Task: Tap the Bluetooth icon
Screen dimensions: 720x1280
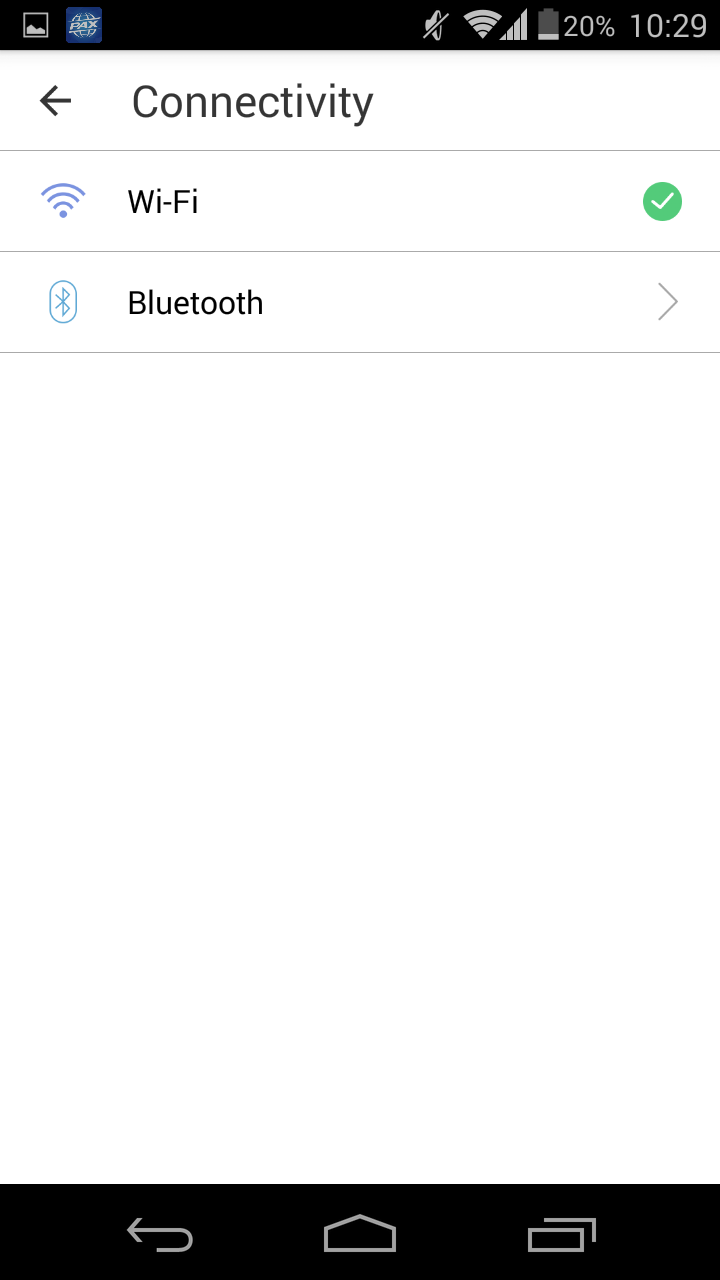Action: pyautogui.click(x=62, y=301)
